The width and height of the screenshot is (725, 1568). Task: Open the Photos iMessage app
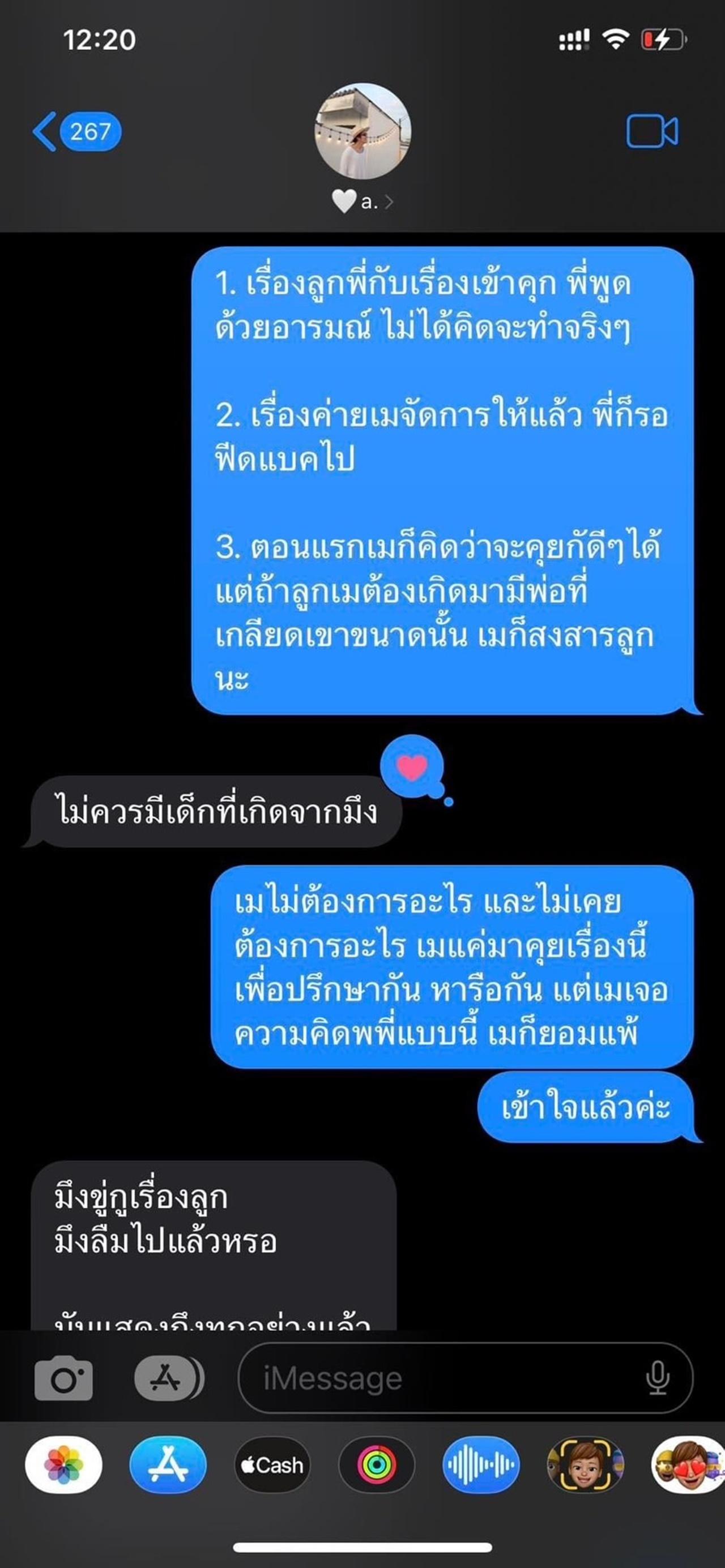63,1465
